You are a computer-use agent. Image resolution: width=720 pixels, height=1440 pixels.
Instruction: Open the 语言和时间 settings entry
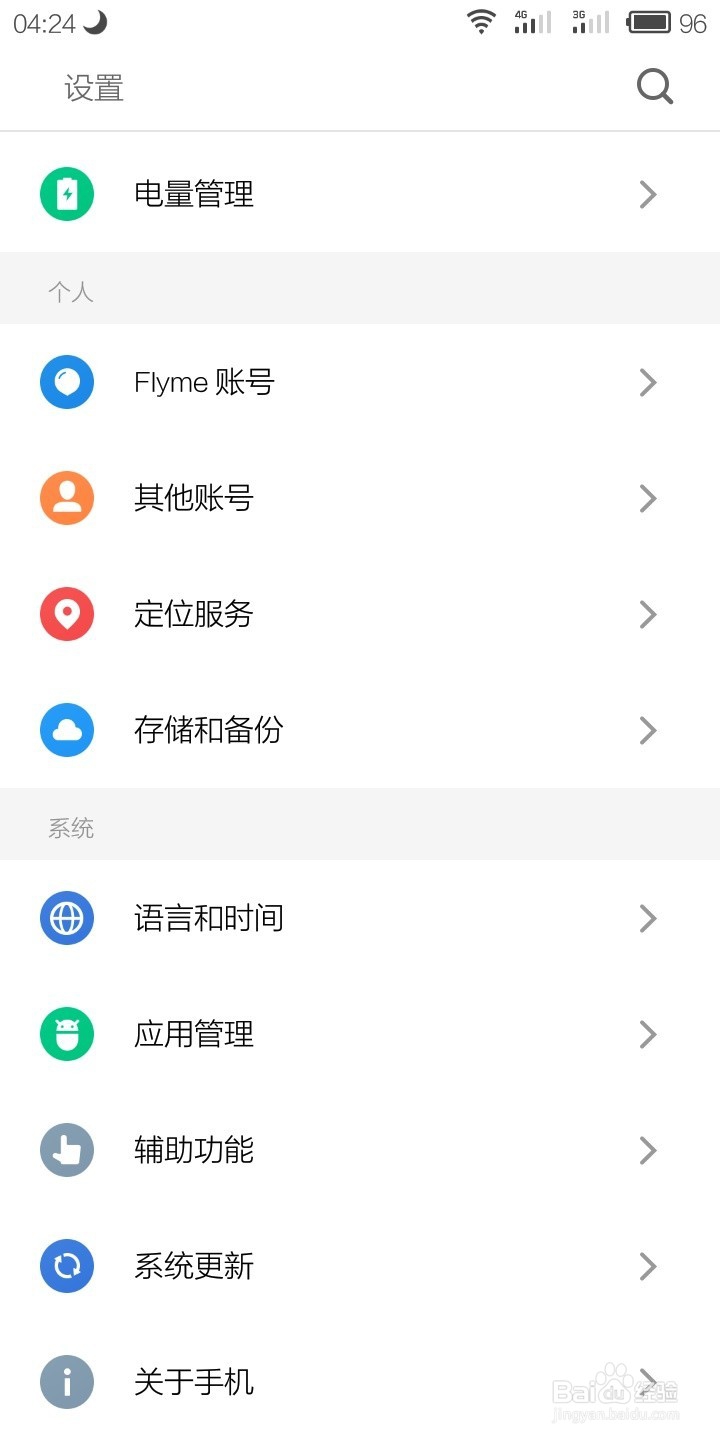[210, 918]
